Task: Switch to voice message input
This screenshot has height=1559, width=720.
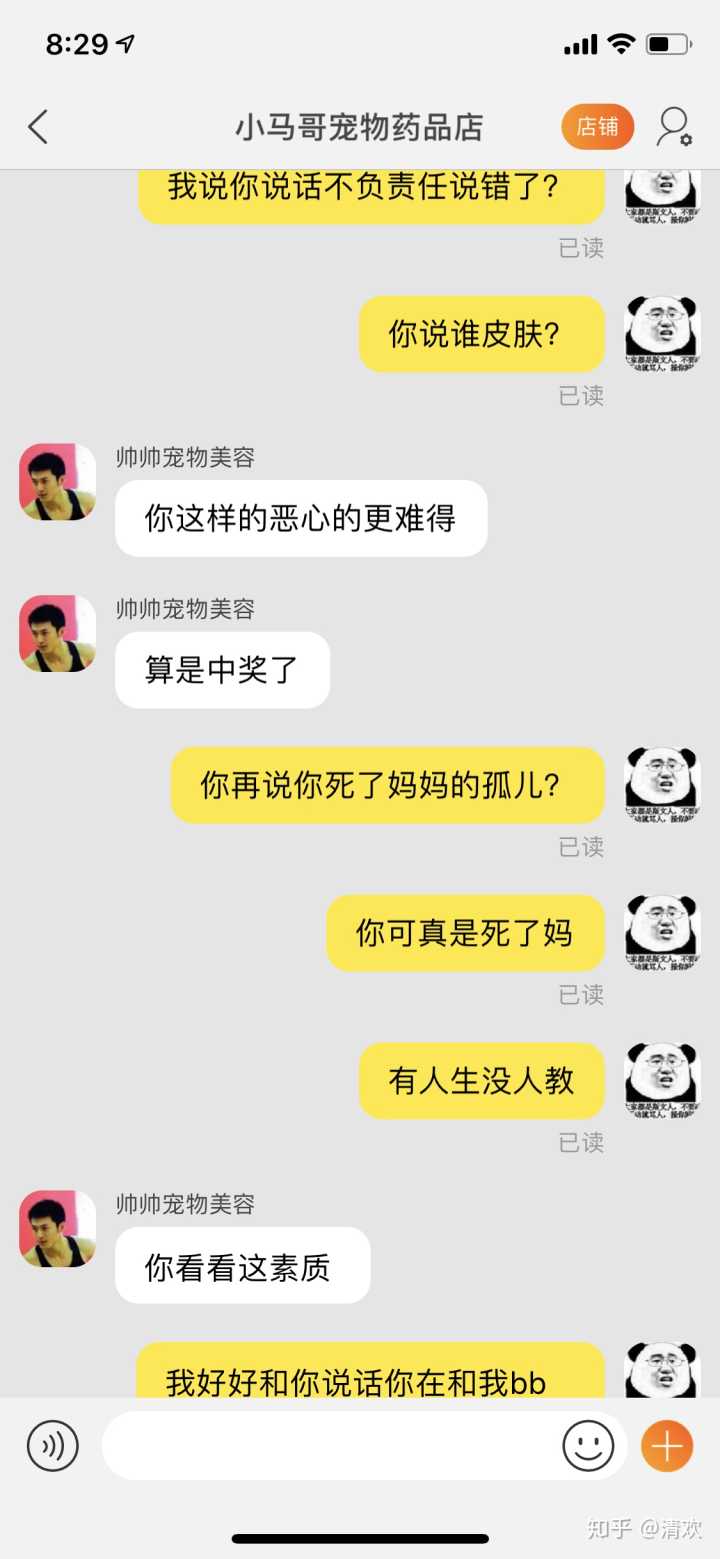Action: coord(52,1445)
